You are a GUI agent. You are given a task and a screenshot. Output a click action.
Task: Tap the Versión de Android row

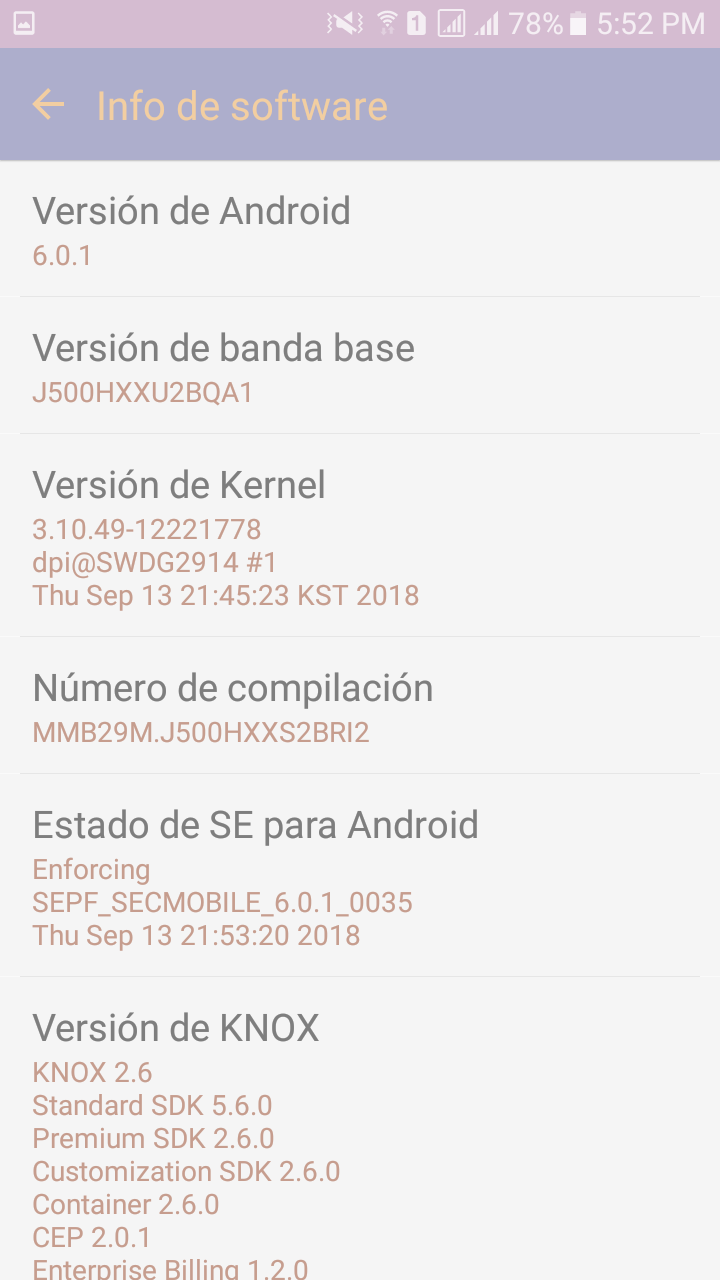click(360, 230)
